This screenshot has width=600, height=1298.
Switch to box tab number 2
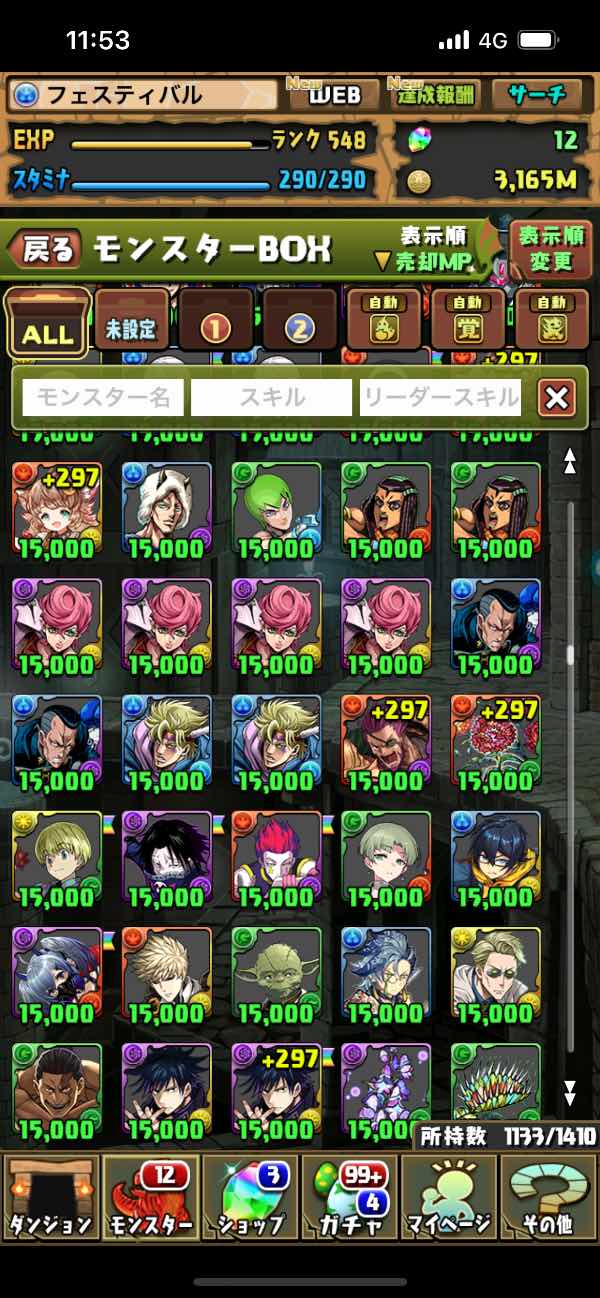pyautogui.click(x=301, y=328)
